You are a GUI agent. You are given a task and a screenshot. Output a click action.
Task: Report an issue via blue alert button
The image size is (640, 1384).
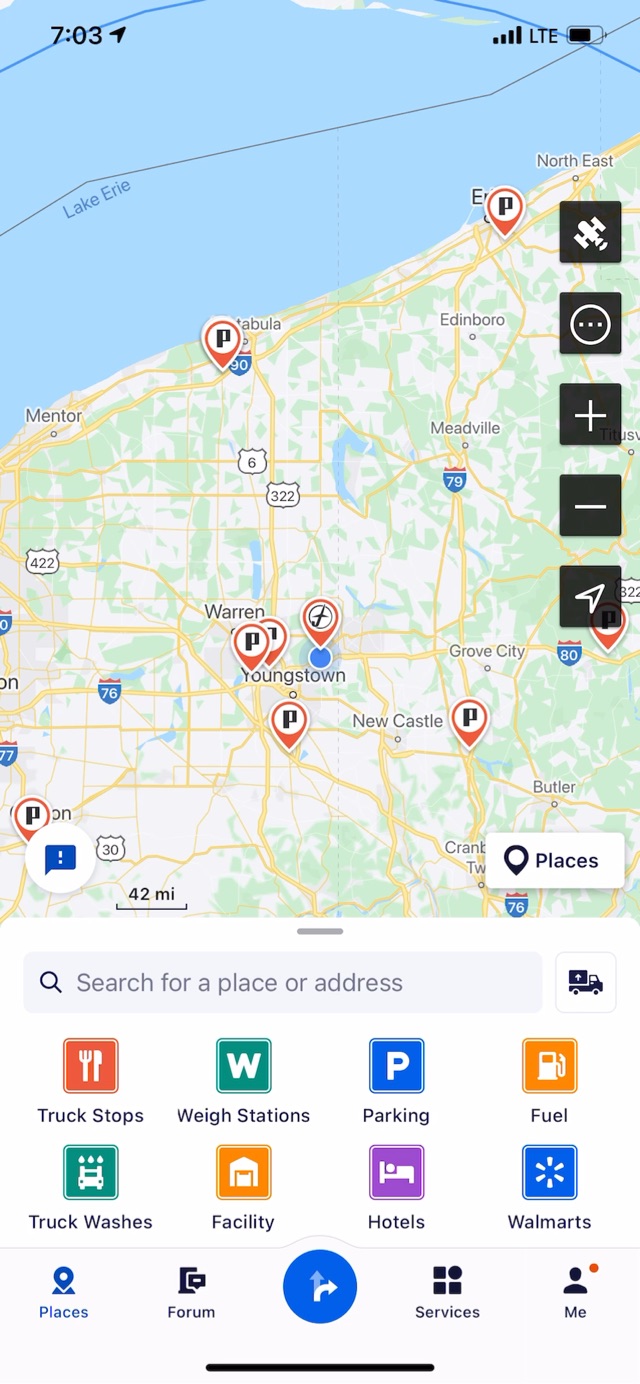pyautogui.click(x=61, y=858)
